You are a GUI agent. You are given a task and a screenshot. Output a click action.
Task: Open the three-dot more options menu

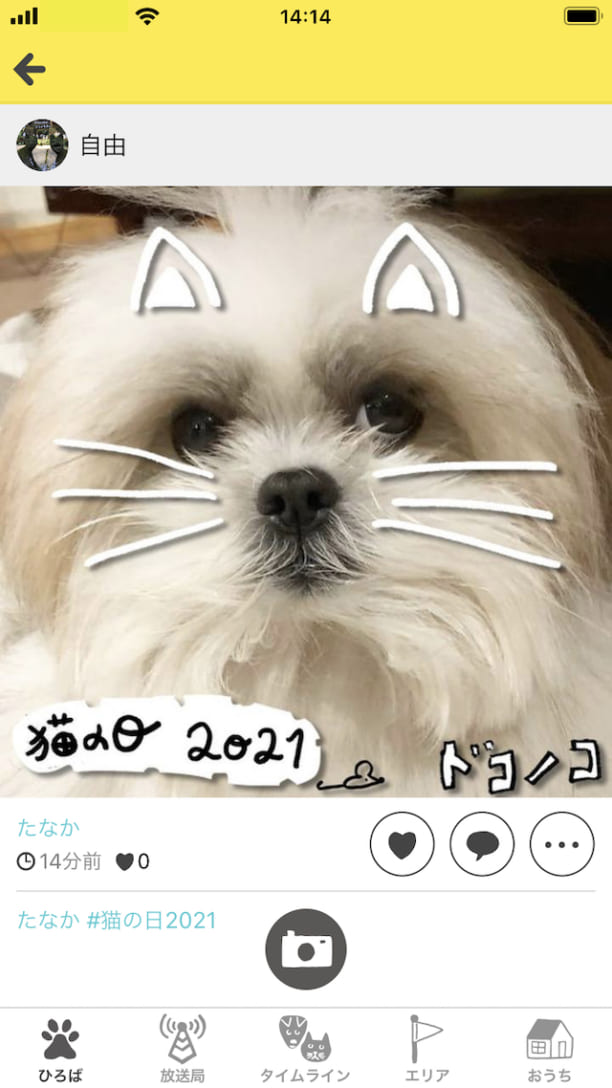(x=562, y=844)
